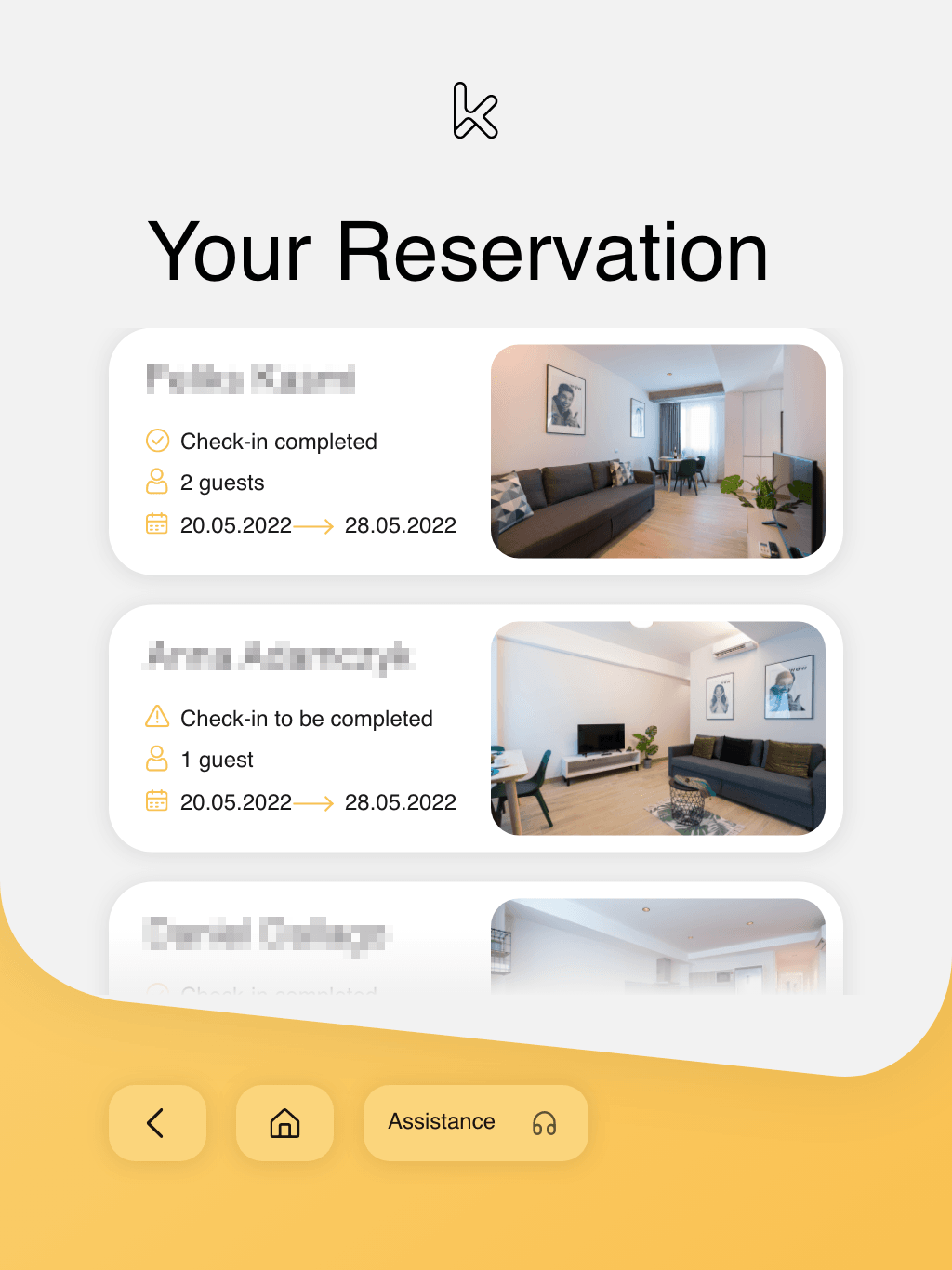Open the partially visible third reservation card

click(x=475, y=939)
